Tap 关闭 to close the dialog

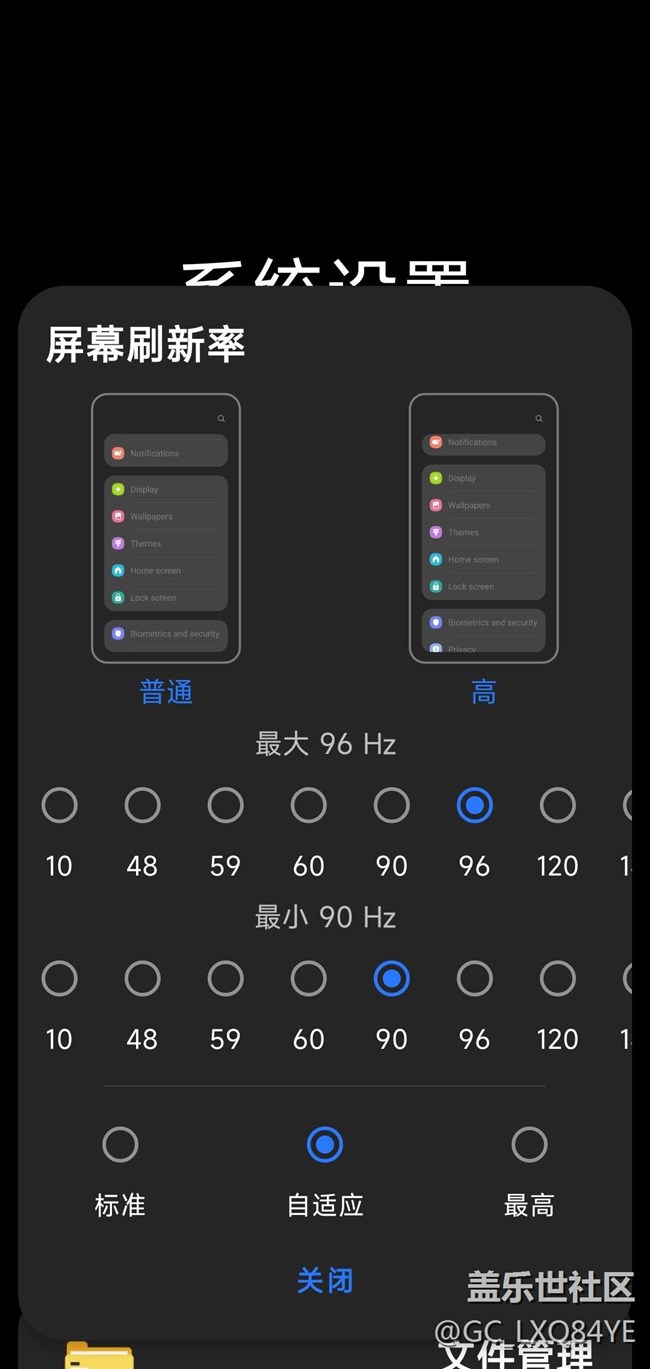coord(325,1280)
